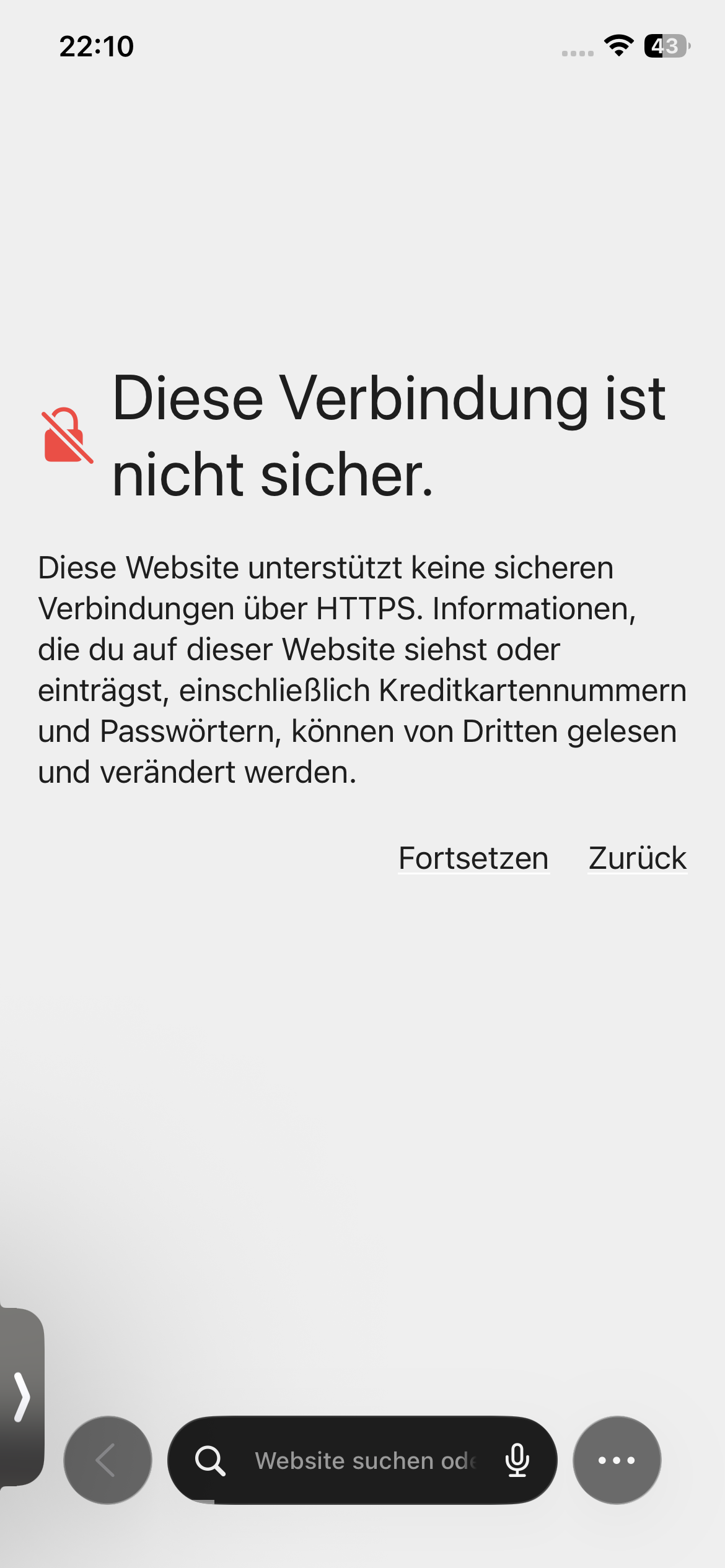The image size is (725, 1568).
Task: Open the Website suchen address field
Action: (364, 1460)
